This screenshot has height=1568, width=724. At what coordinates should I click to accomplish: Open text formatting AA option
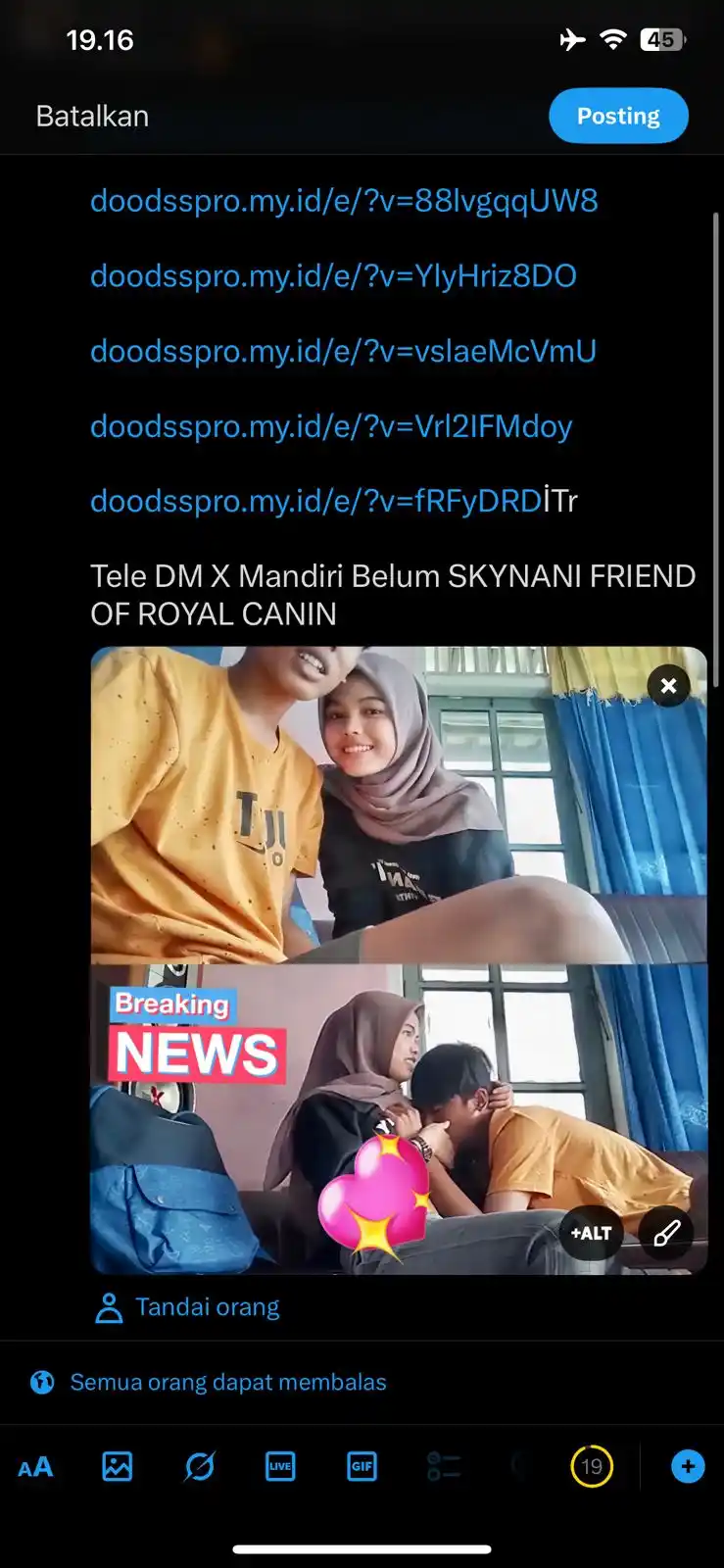click(36, 1467)
